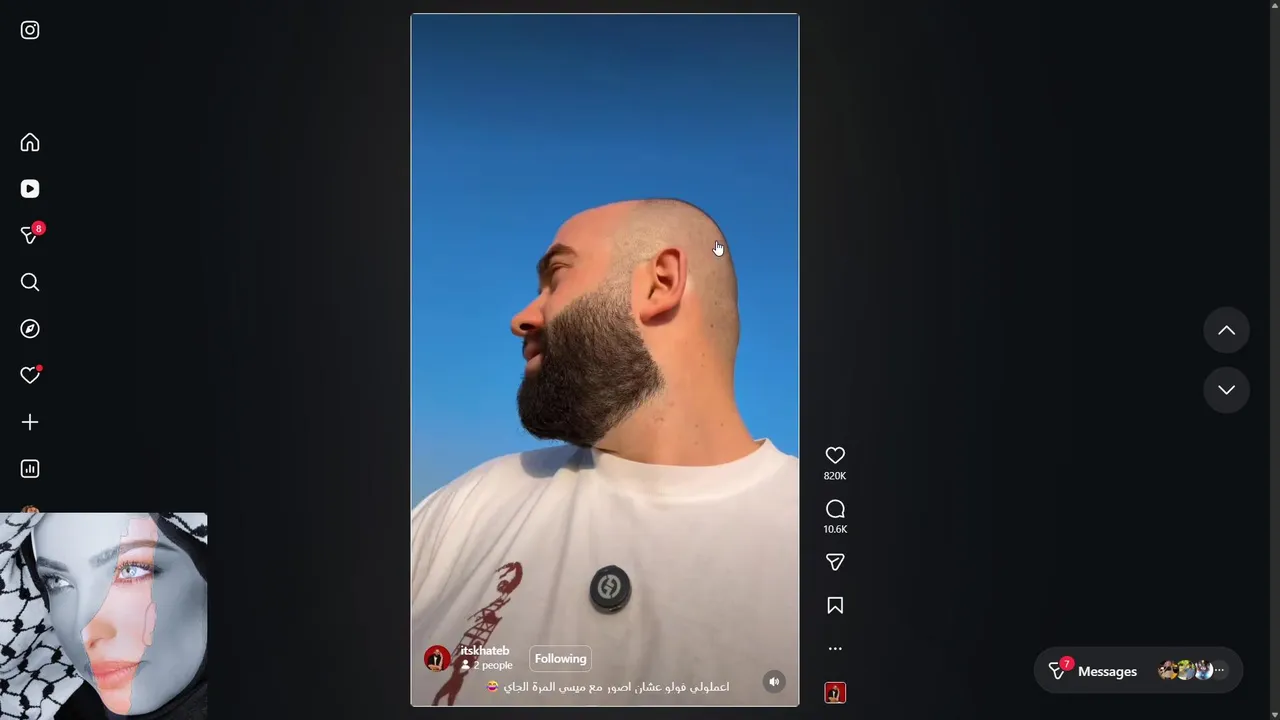Open the reel's comments
The image size is (1280, 720).
tap(835, 510)
